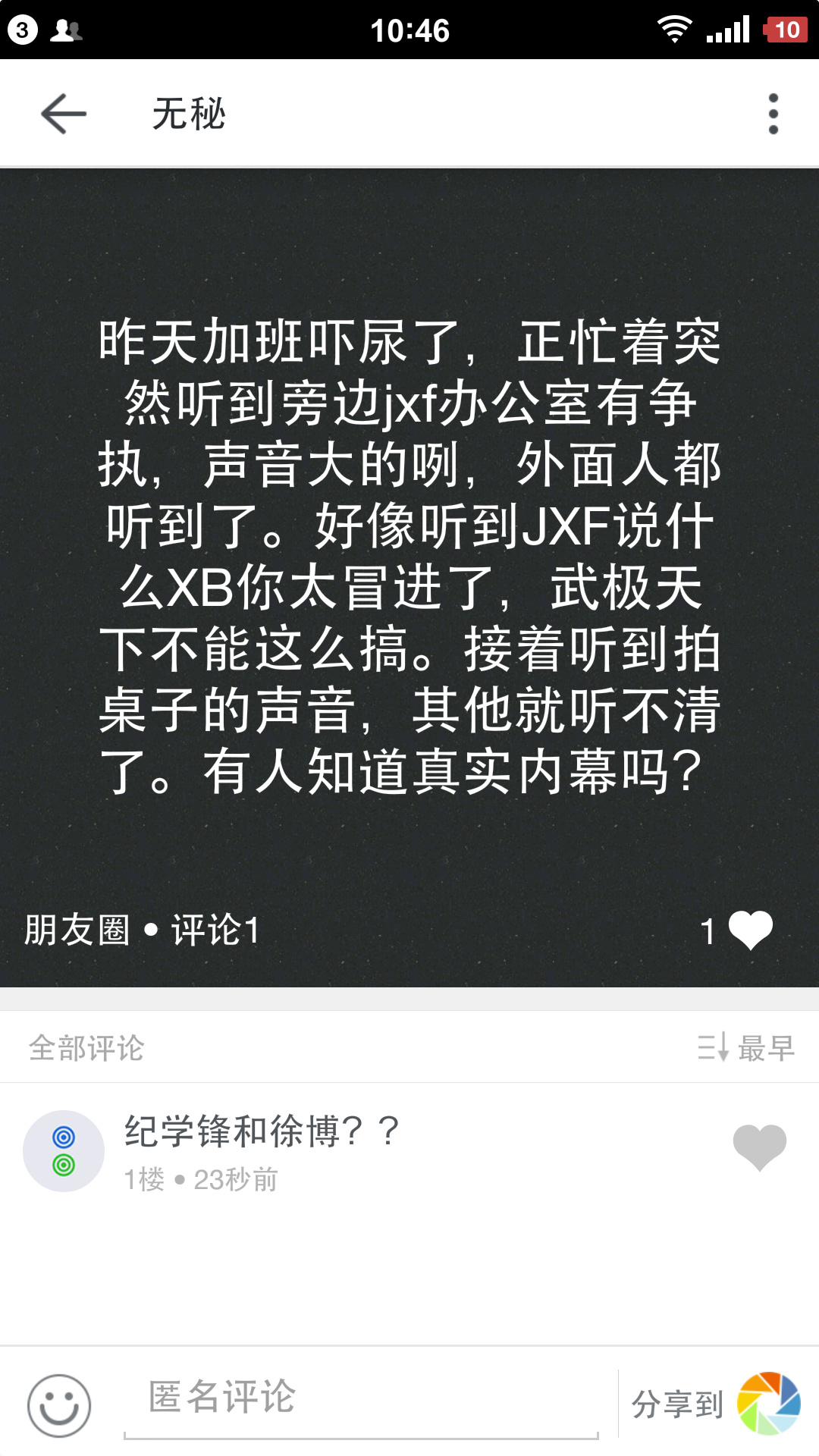Open the 评论1 comment count

[215, 930]
